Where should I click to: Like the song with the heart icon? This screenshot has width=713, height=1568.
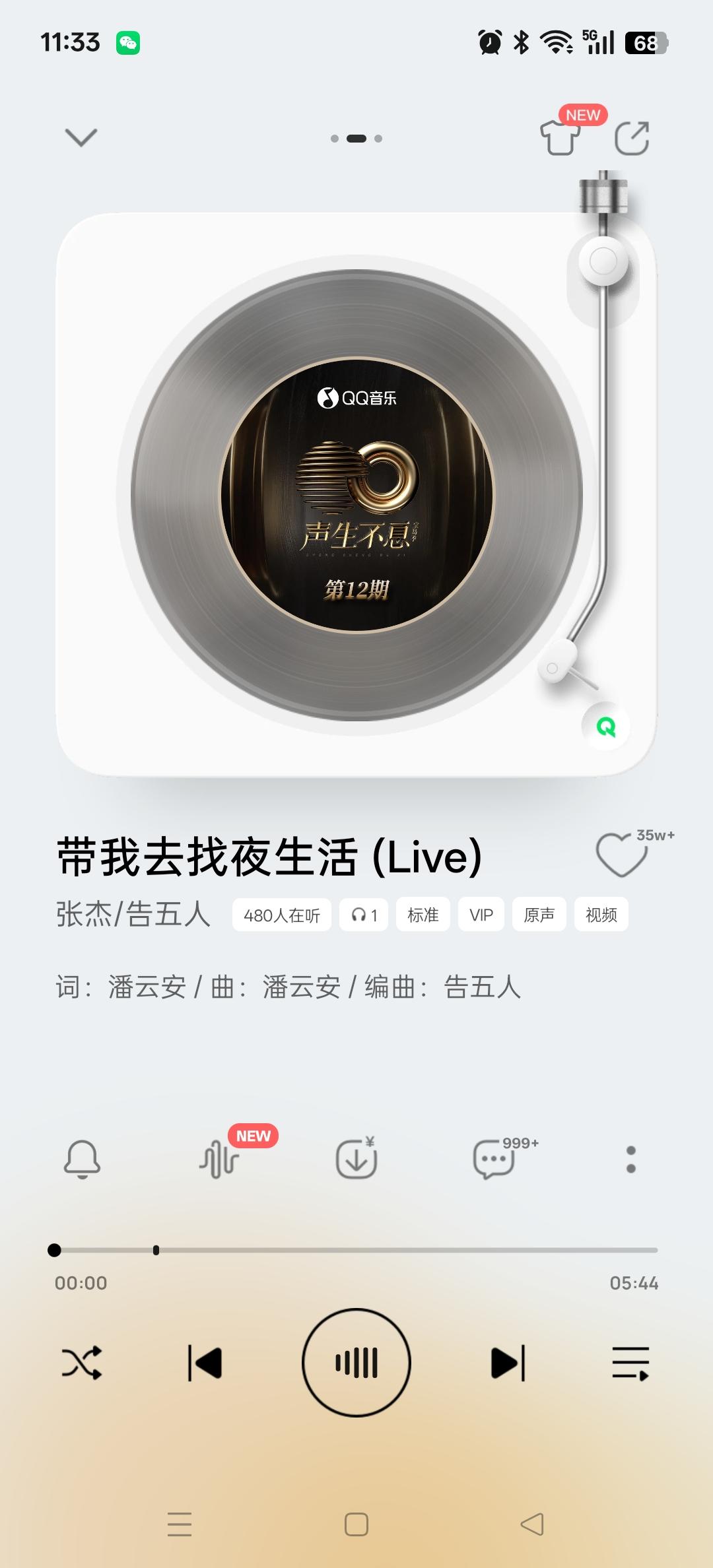pyautogui.click(x=621, y=855)
